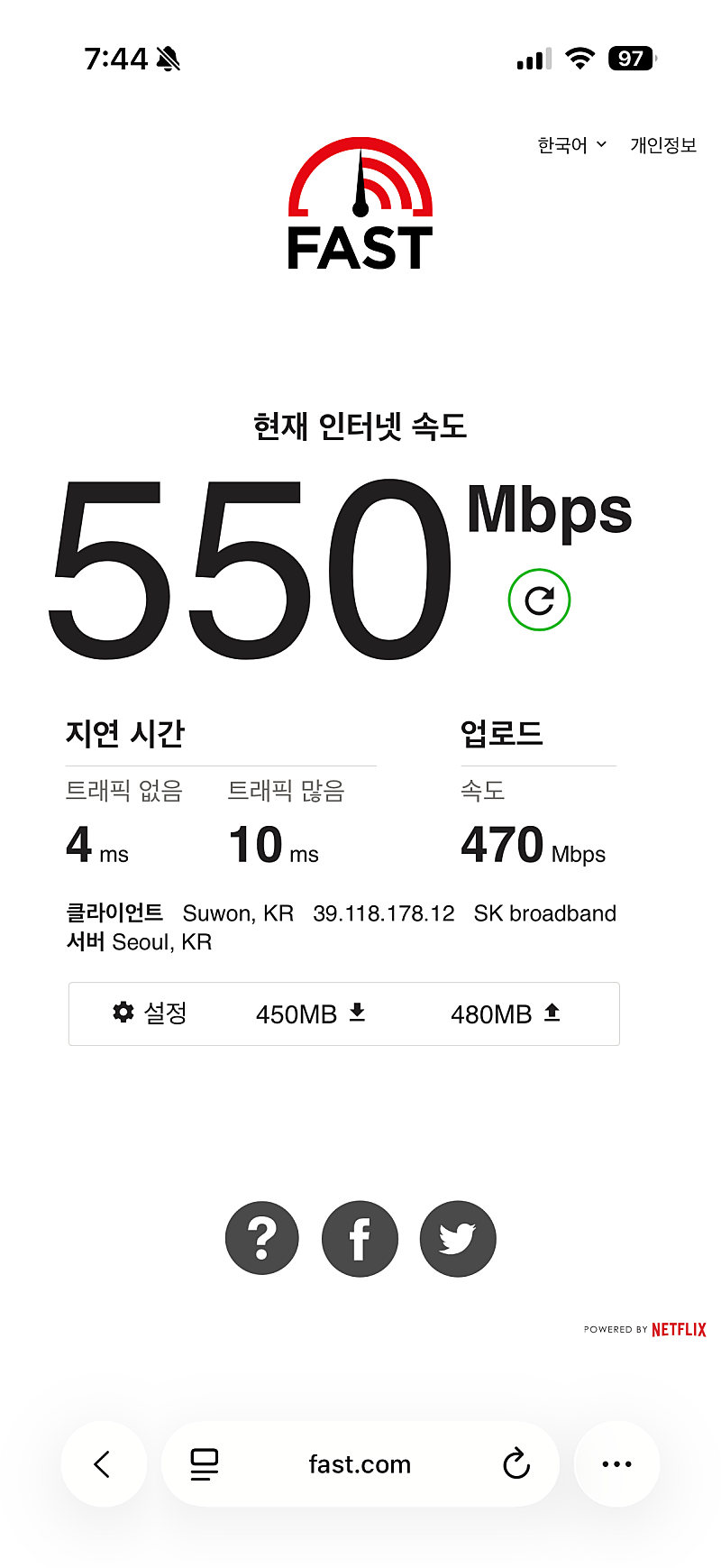Open the 개인정보 privacy link

663,145
